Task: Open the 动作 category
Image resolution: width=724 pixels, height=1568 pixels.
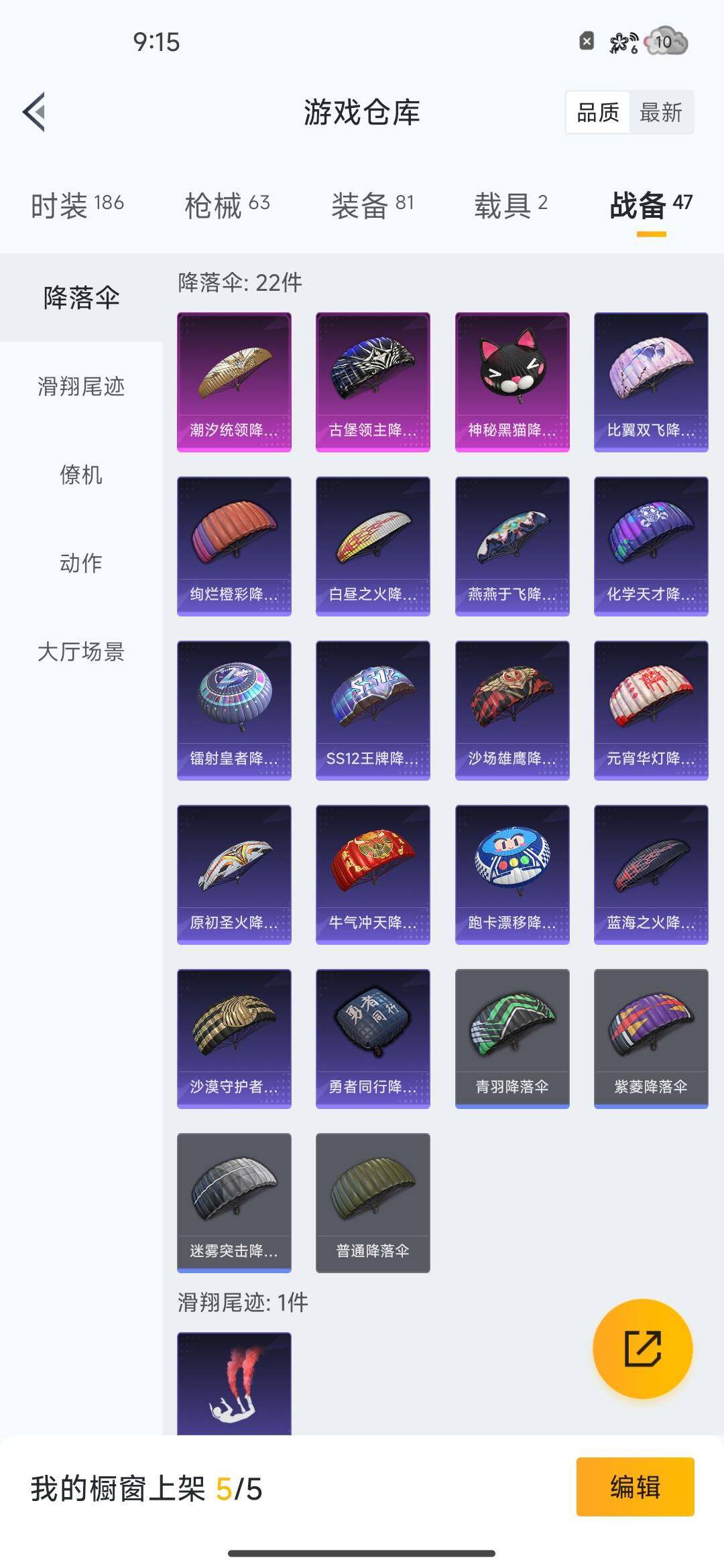Action: click(x=81, y=563)
